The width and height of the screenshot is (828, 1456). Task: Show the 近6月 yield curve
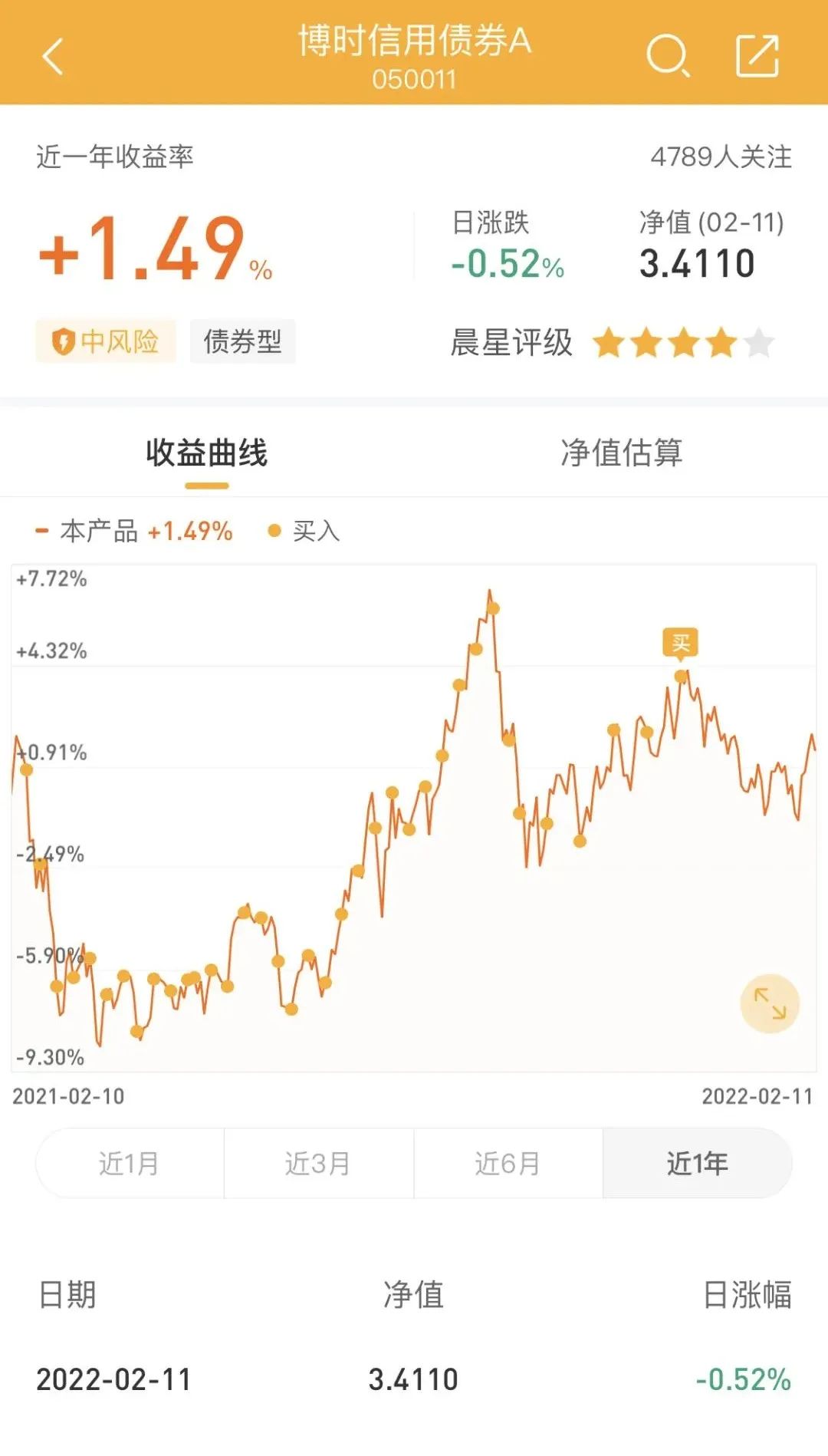point(508,1163)
